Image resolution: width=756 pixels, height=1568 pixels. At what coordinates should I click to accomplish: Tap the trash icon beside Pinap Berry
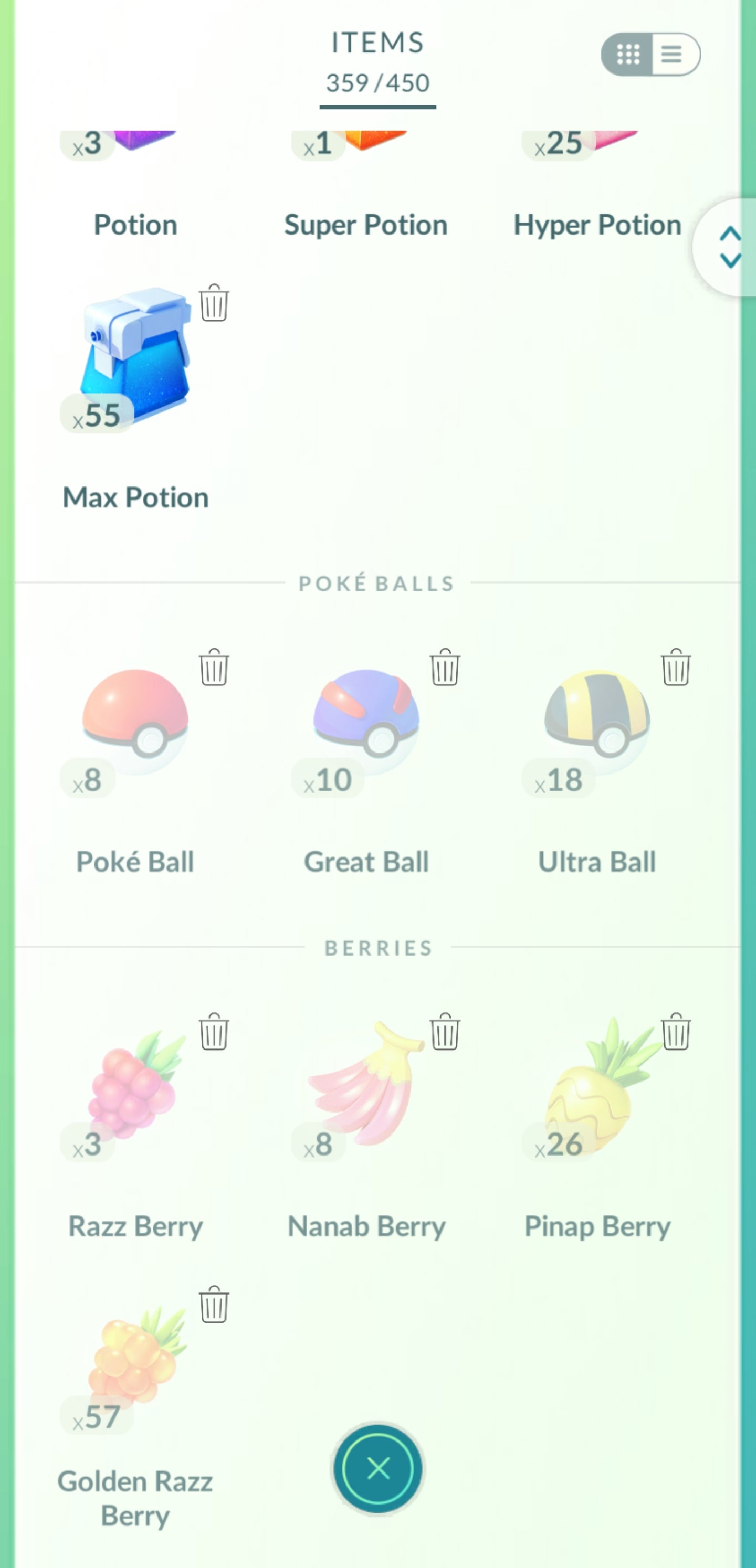point(676,1032)
